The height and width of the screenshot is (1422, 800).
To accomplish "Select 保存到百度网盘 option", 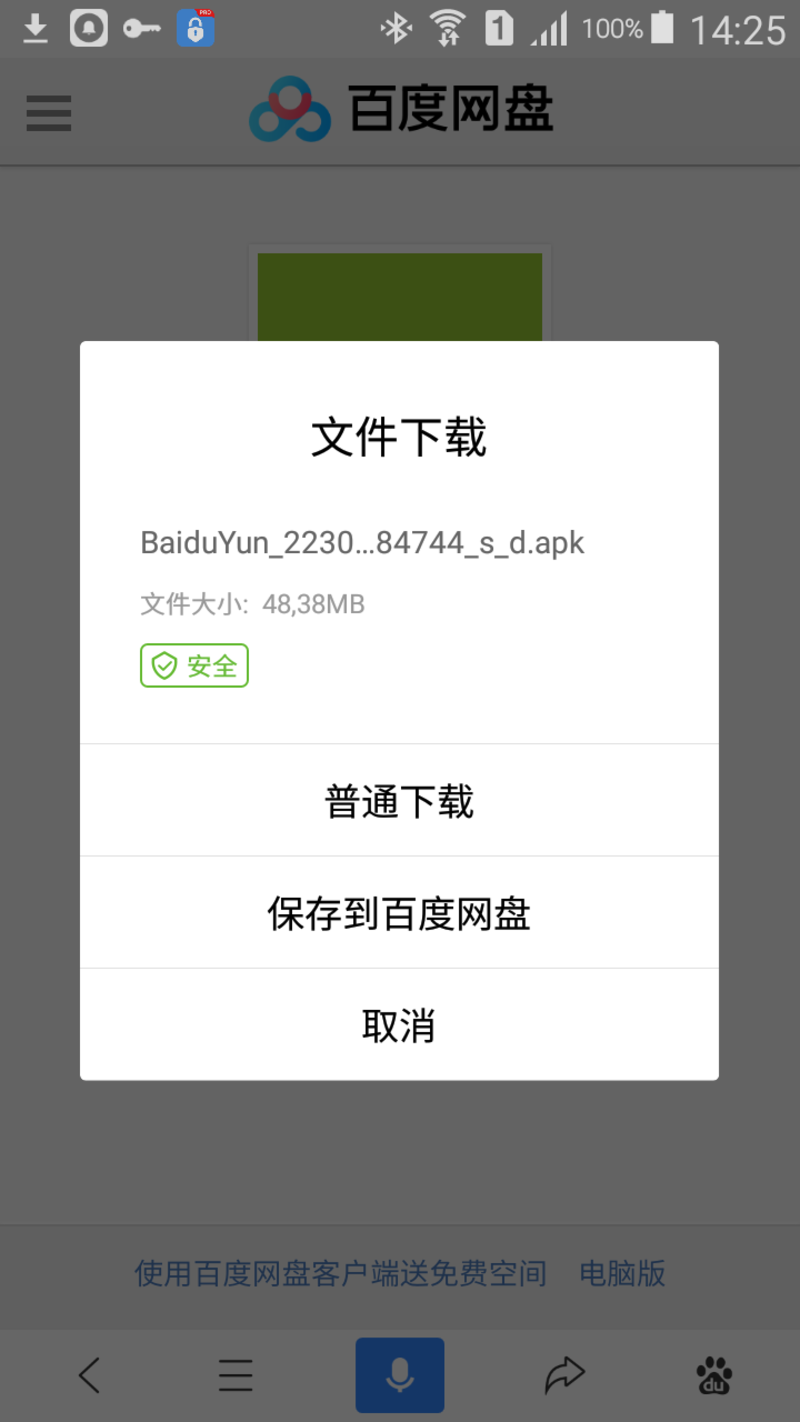I will point(399,913).
